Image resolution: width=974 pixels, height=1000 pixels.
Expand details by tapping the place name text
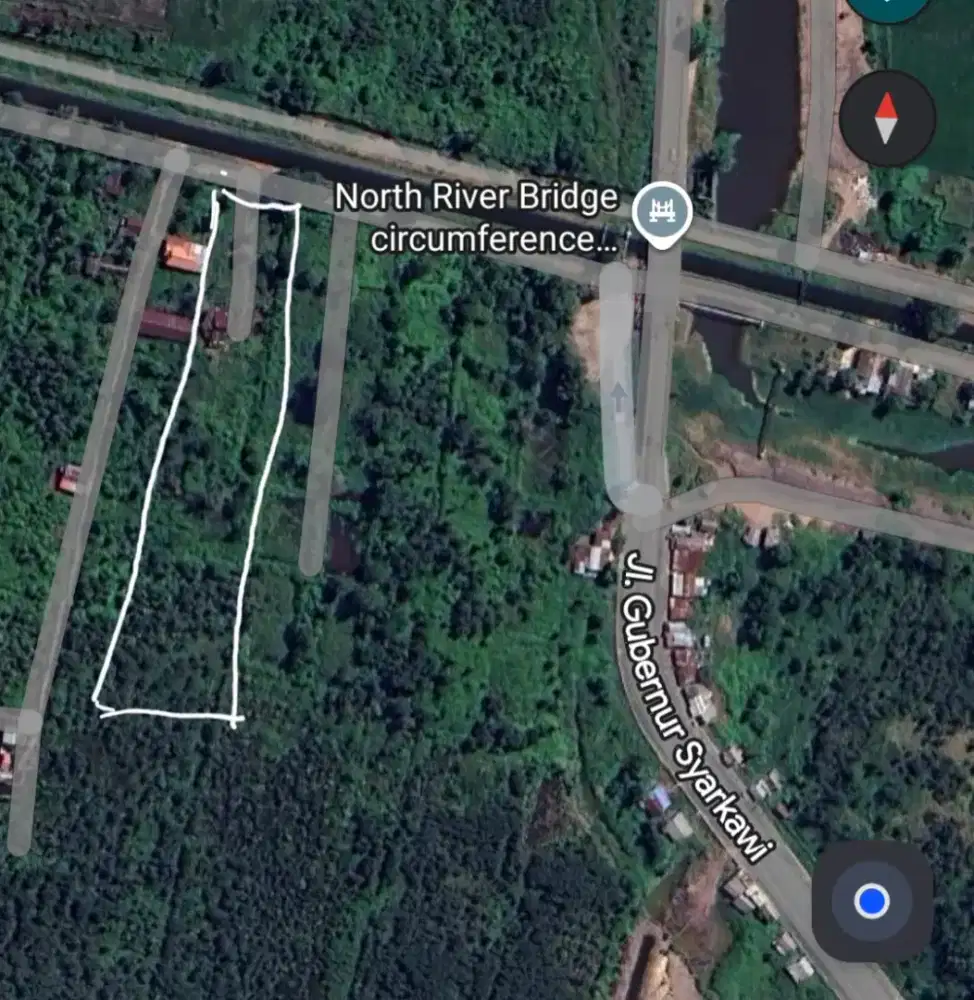476,198
